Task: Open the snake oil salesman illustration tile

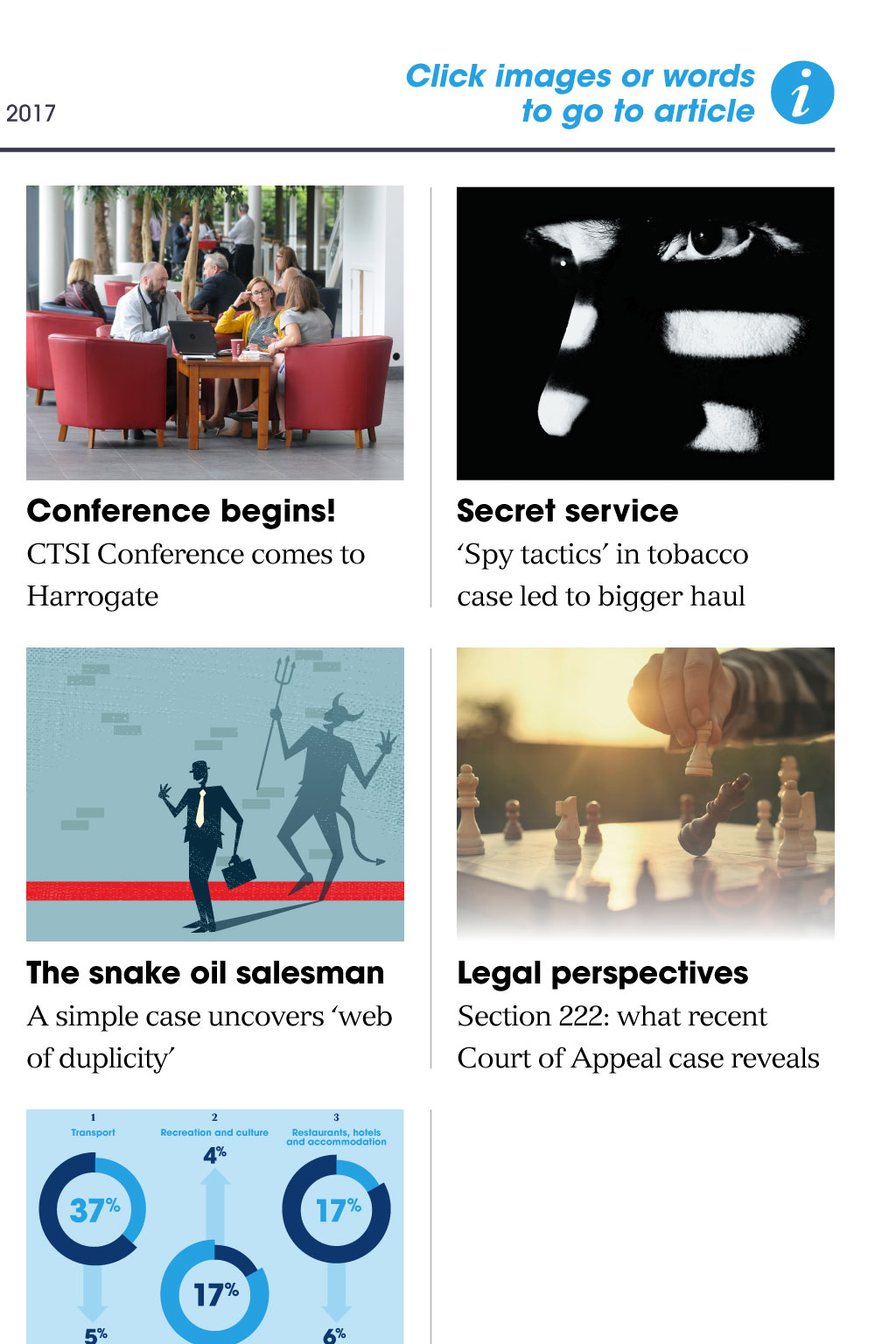Action: (214, 794)
